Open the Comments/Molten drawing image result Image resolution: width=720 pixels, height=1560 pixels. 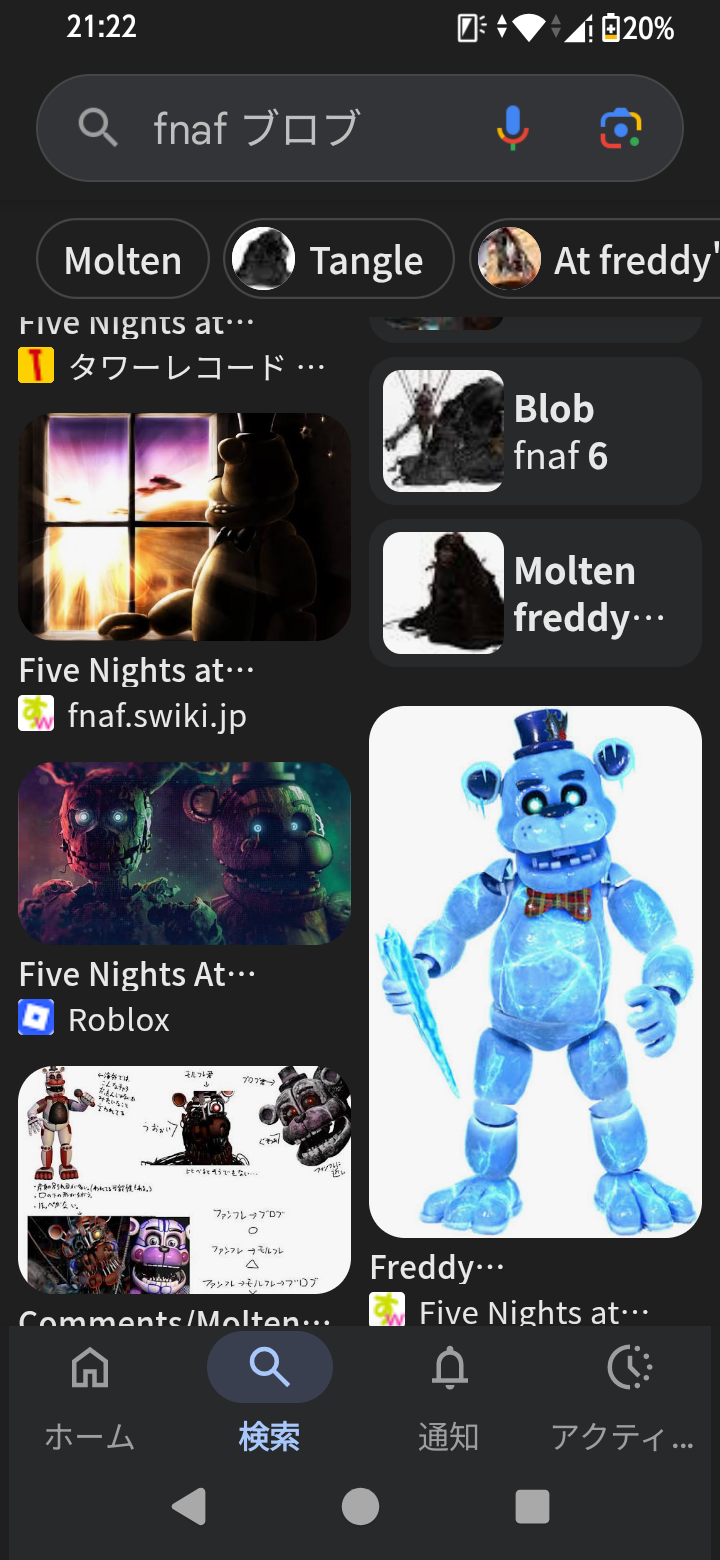coord(184,1179)
